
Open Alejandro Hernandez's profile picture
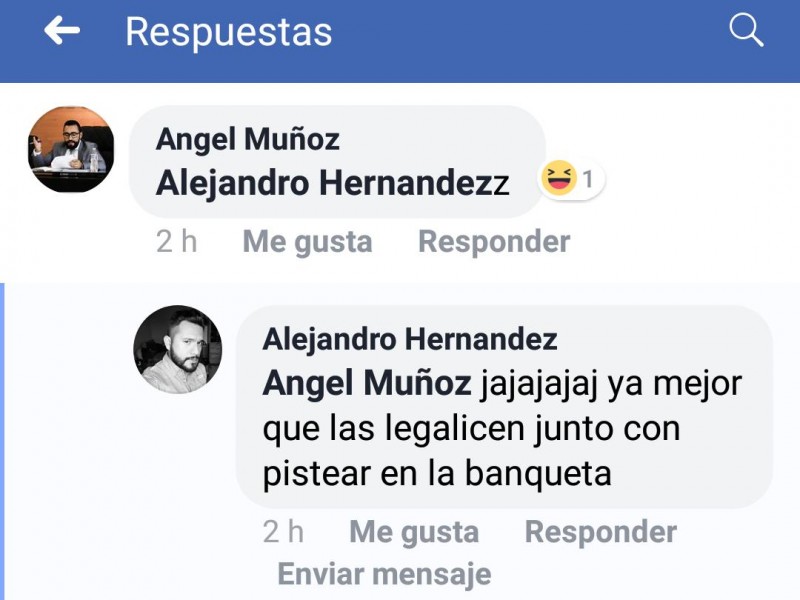[x=178, y=349]
